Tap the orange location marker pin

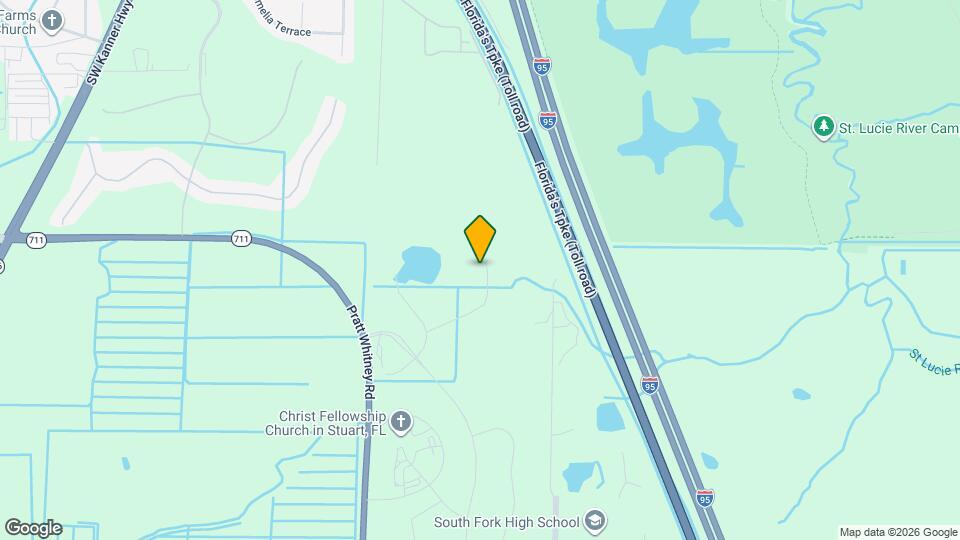tap(480, 239)
